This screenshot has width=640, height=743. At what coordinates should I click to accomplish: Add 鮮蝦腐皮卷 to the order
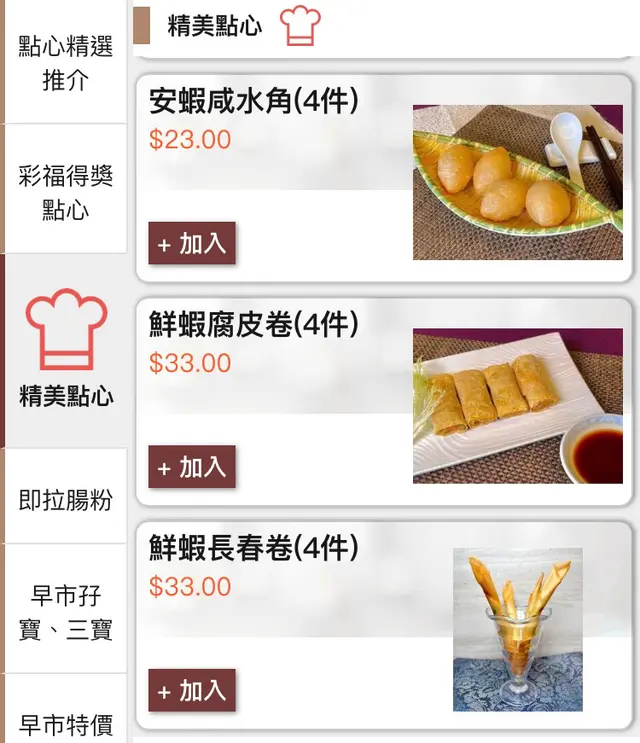coord(192,467)
